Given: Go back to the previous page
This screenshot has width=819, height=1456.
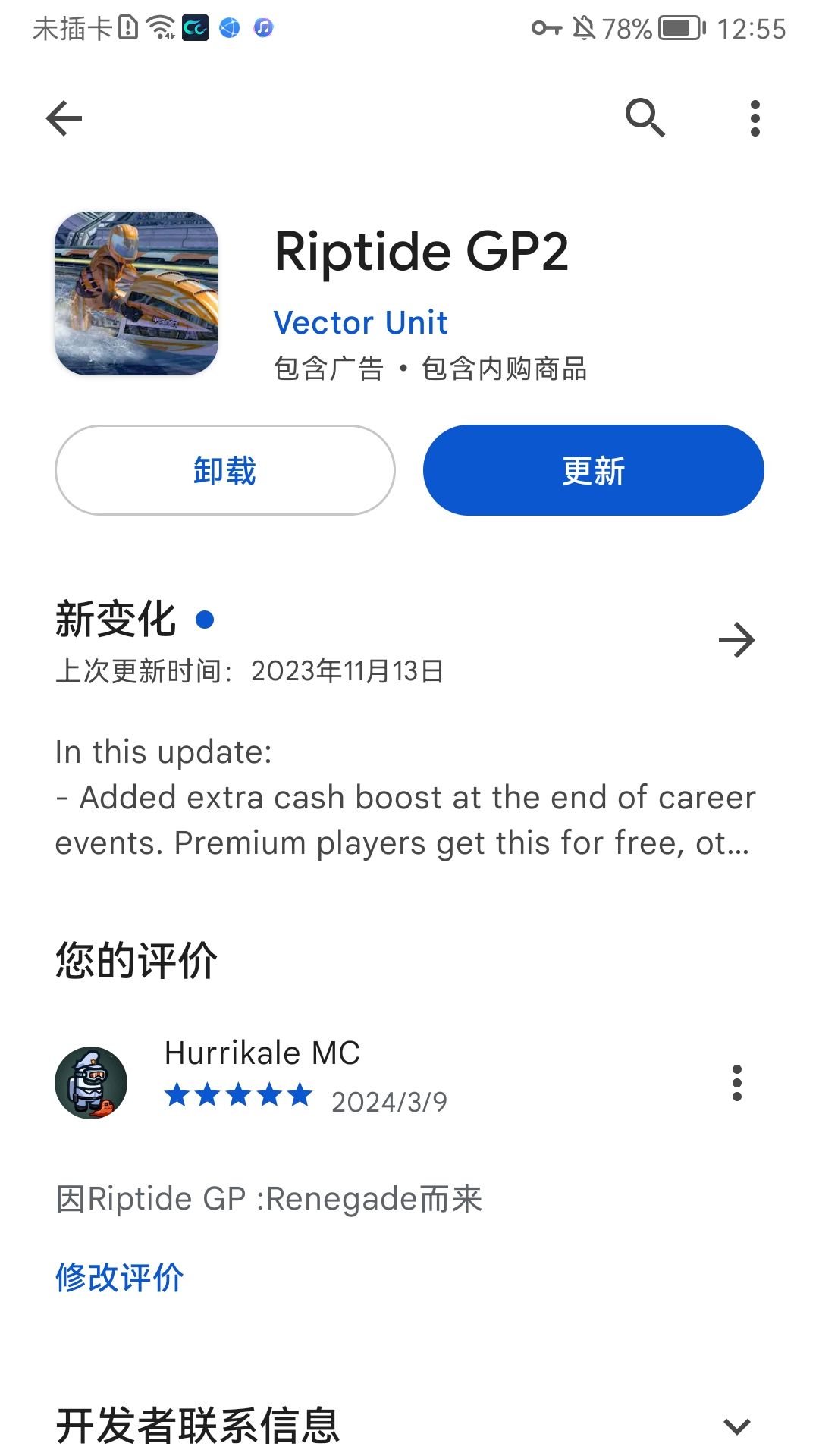Looking at the screenshot, I should (x=64, y=118).
